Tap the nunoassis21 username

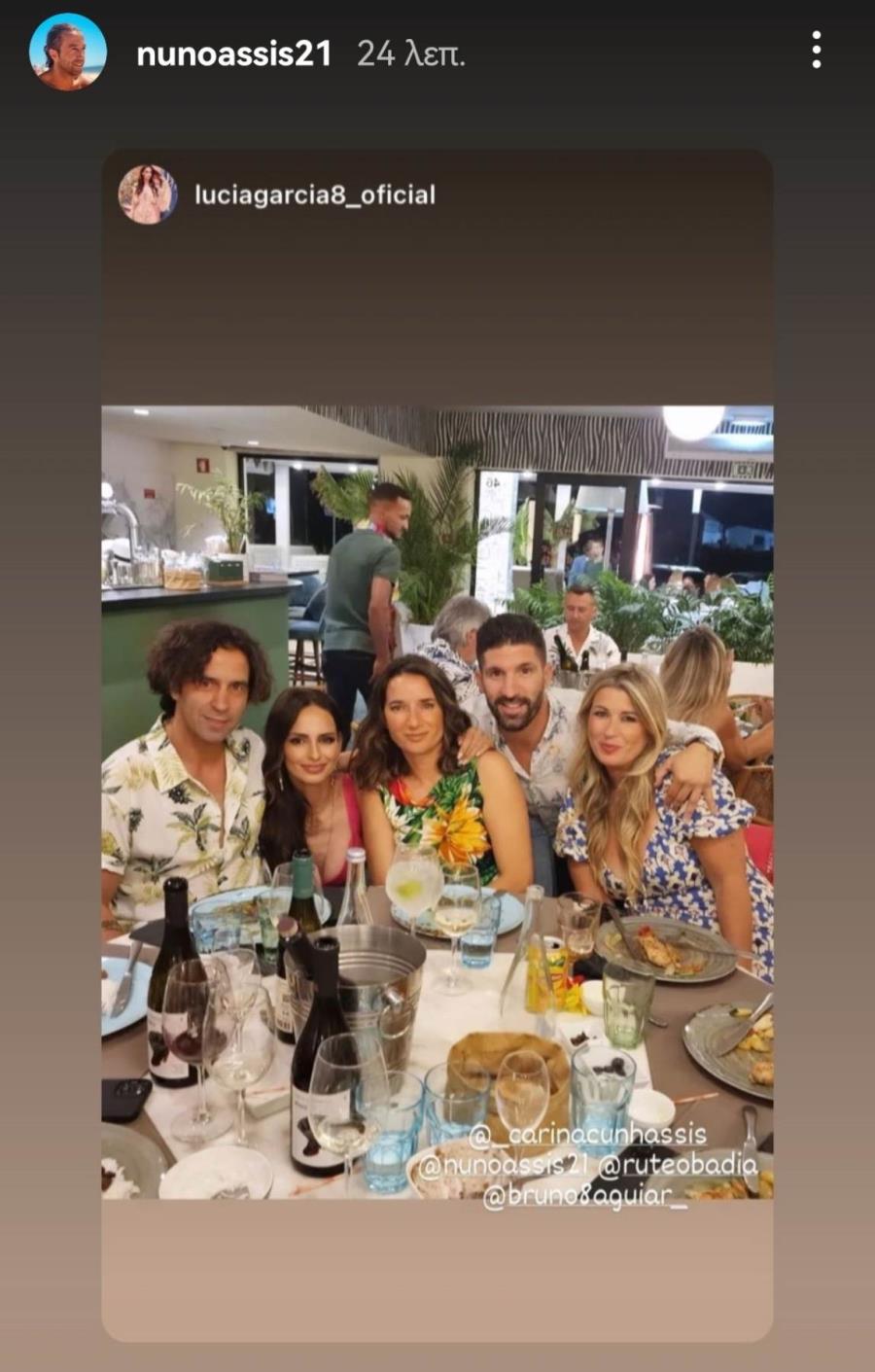pyautogui.click(x=234, y=53)
